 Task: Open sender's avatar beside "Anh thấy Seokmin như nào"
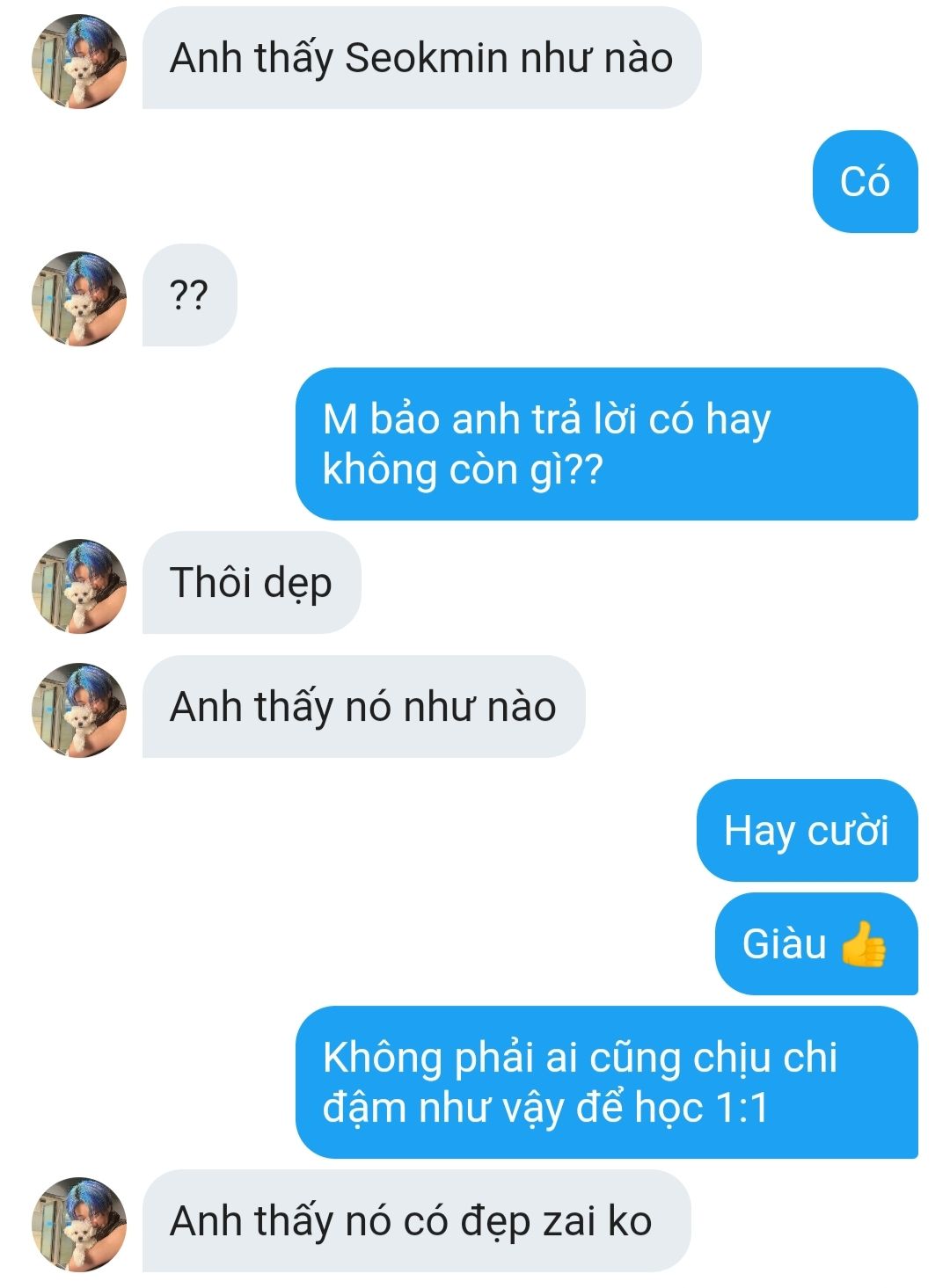(x=79, y=62)
